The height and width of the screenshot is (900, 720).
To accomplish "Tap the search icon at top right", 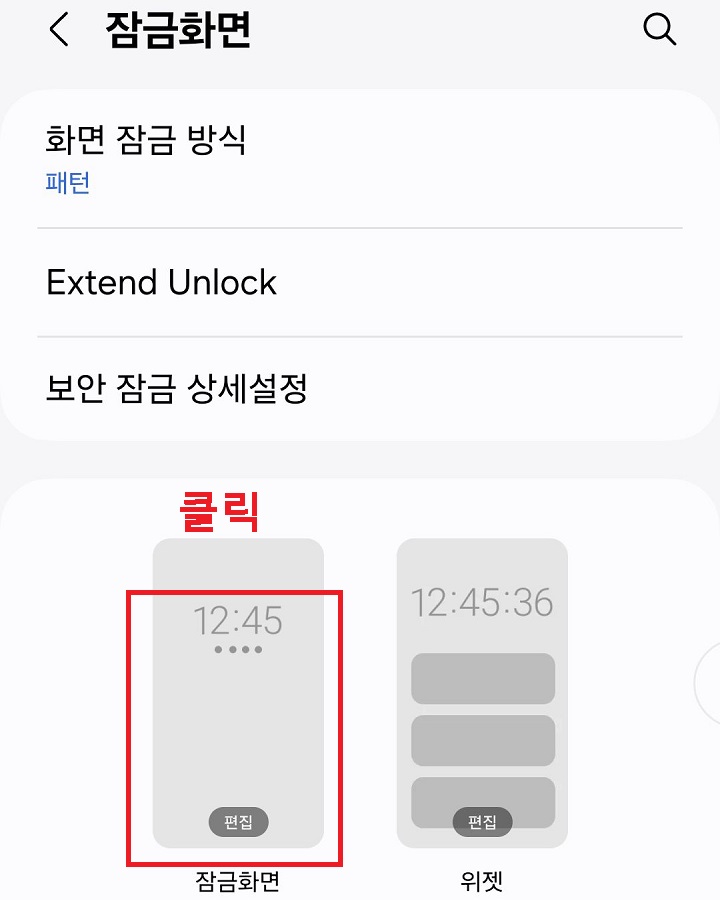I will 659,29.
